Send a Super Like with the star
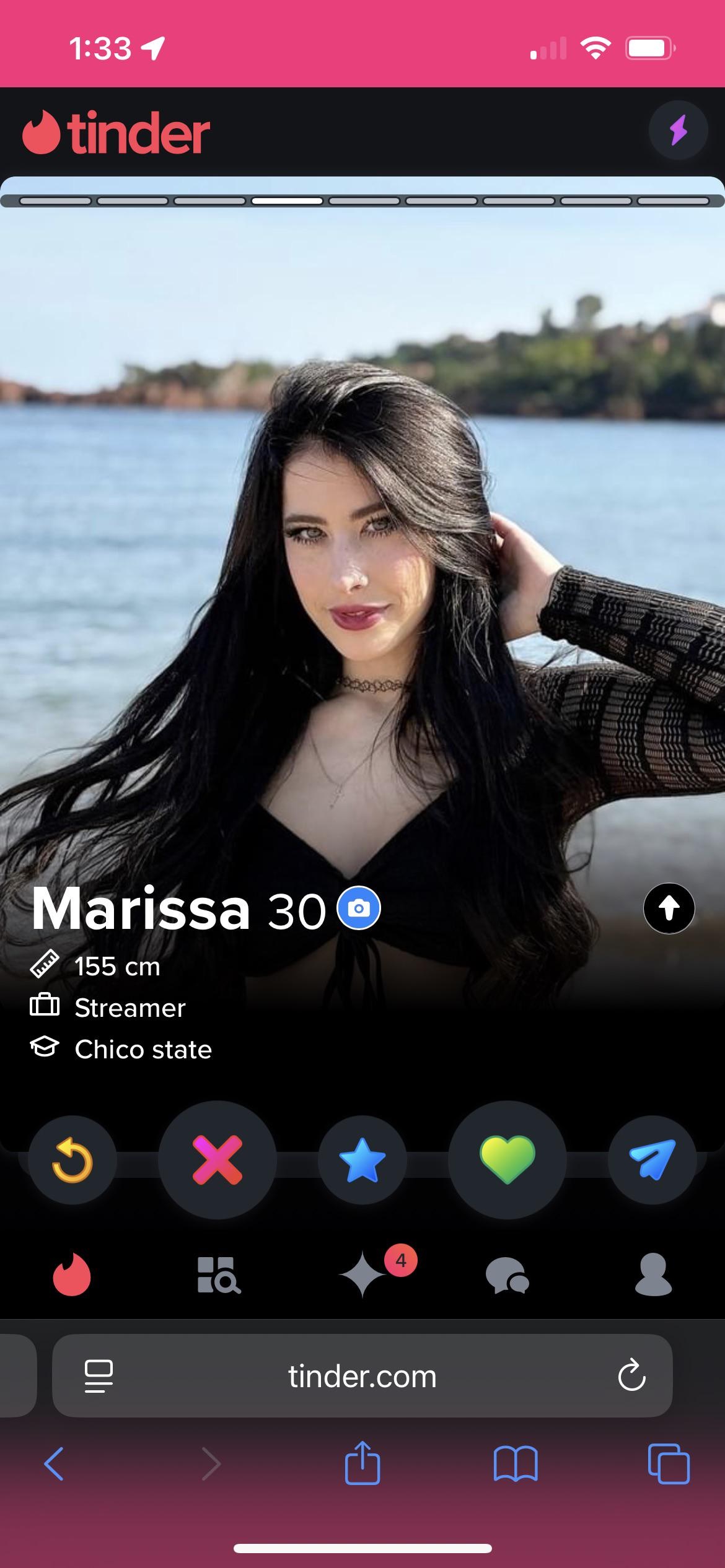Image resolution: width=725 pixels, height=1568 pixels. (x=362, y=1159)
